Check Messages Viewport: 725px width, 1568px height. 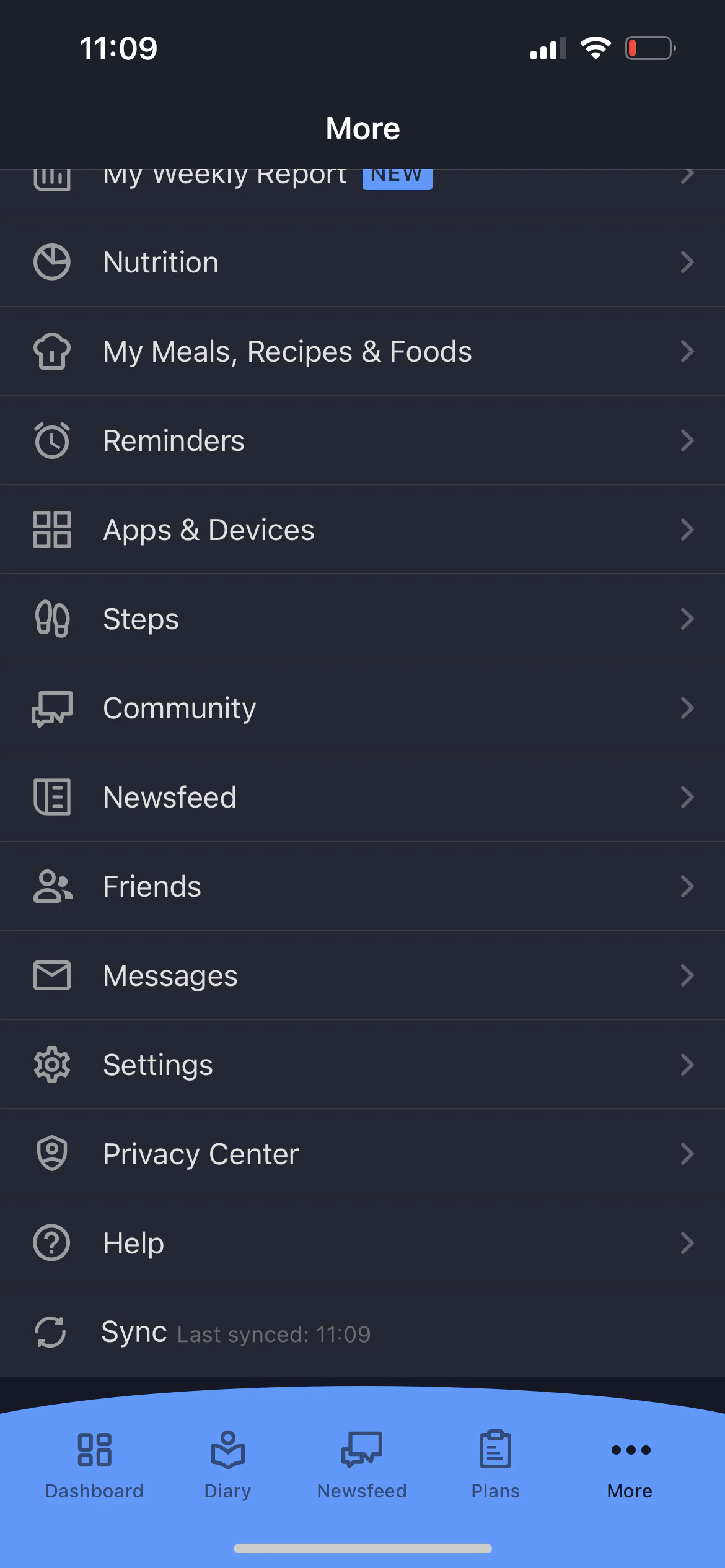pyautogui.click(x=362, y=975)
